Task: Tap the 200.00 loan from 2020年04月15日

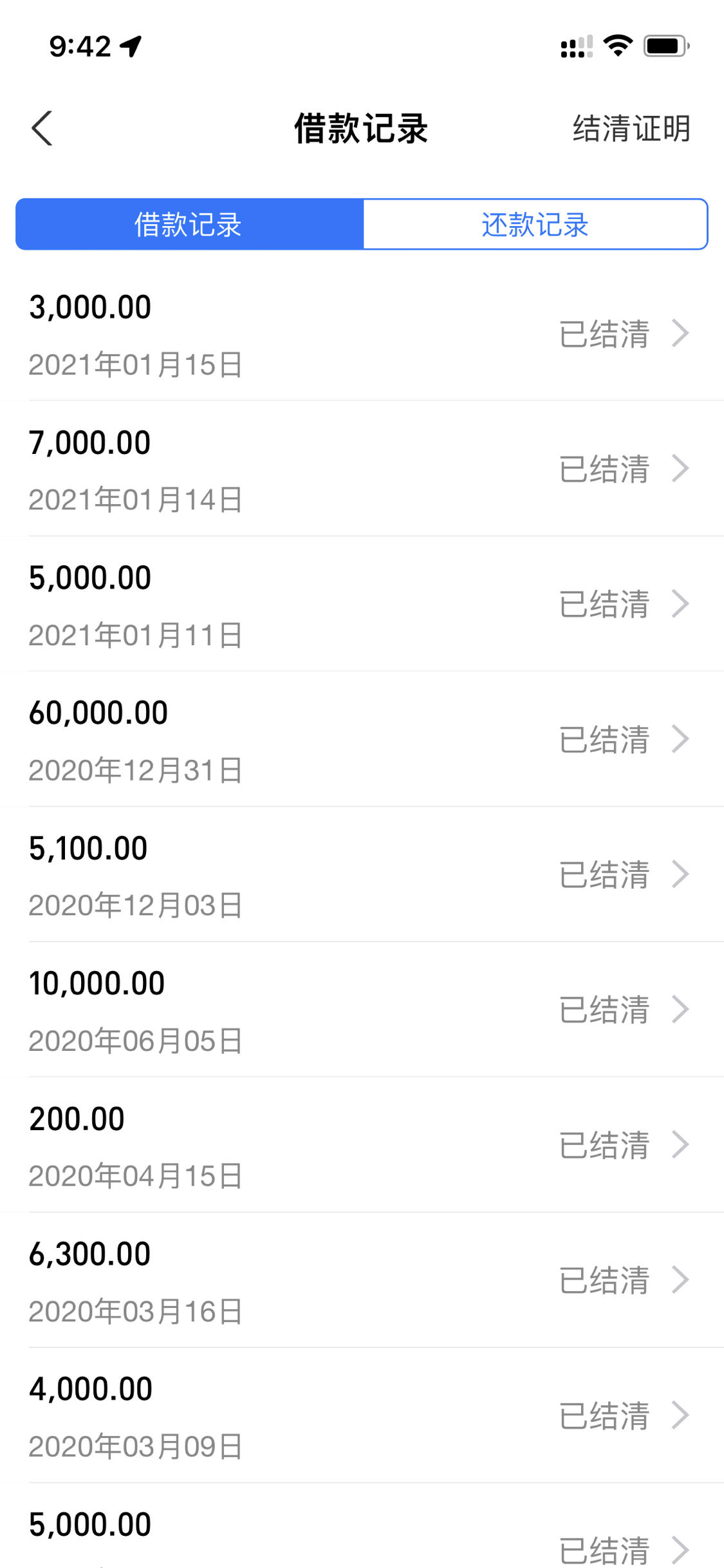Action: [362, 1145]
